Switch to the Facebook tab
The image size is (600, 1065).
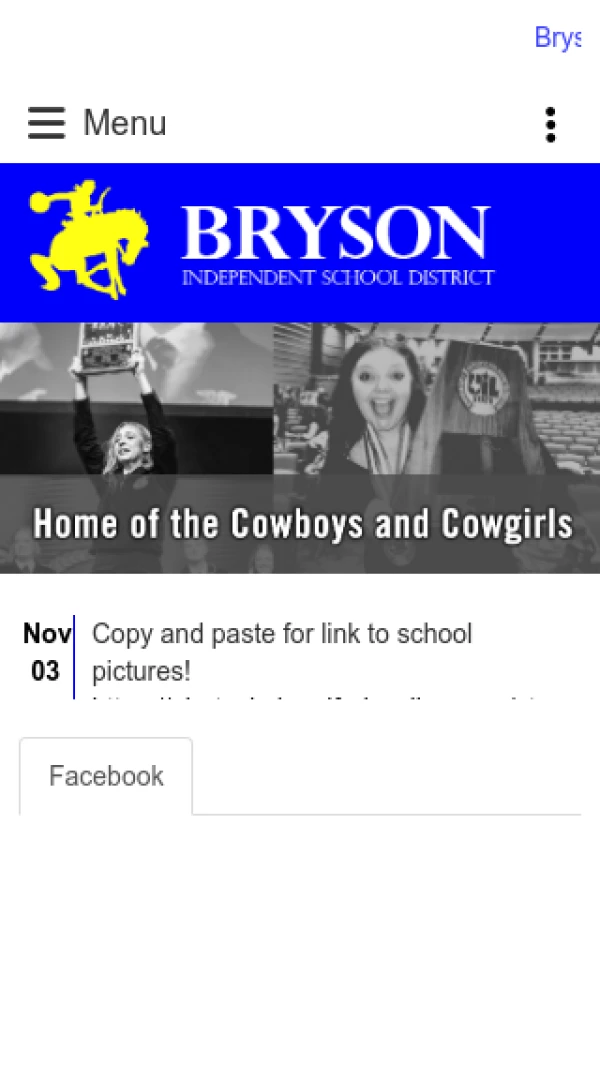pos(106,777)
